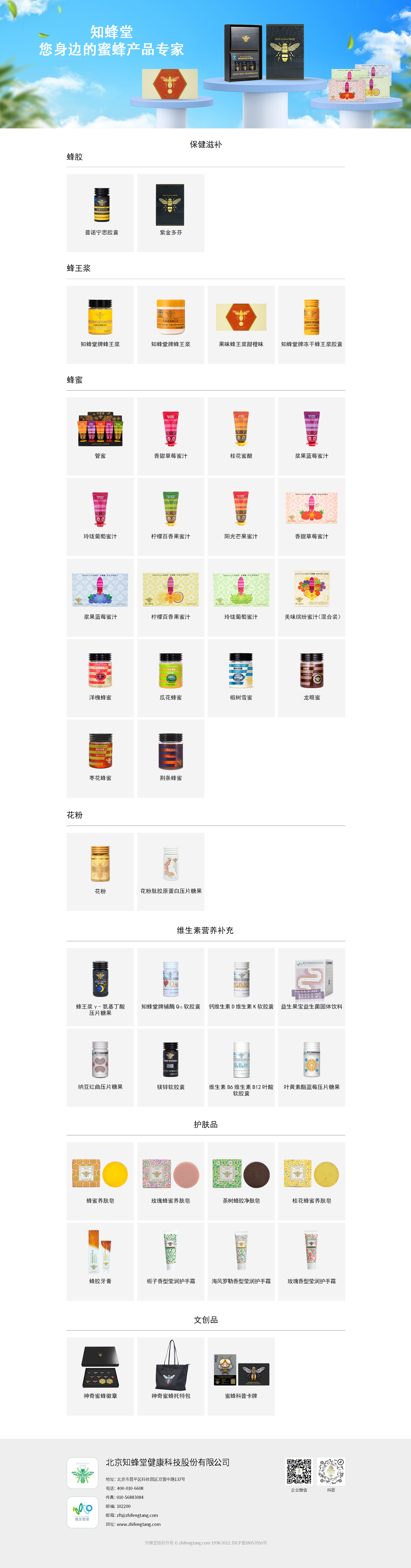Open the 普诺宁思胶囊 product card

pos(100,213)
